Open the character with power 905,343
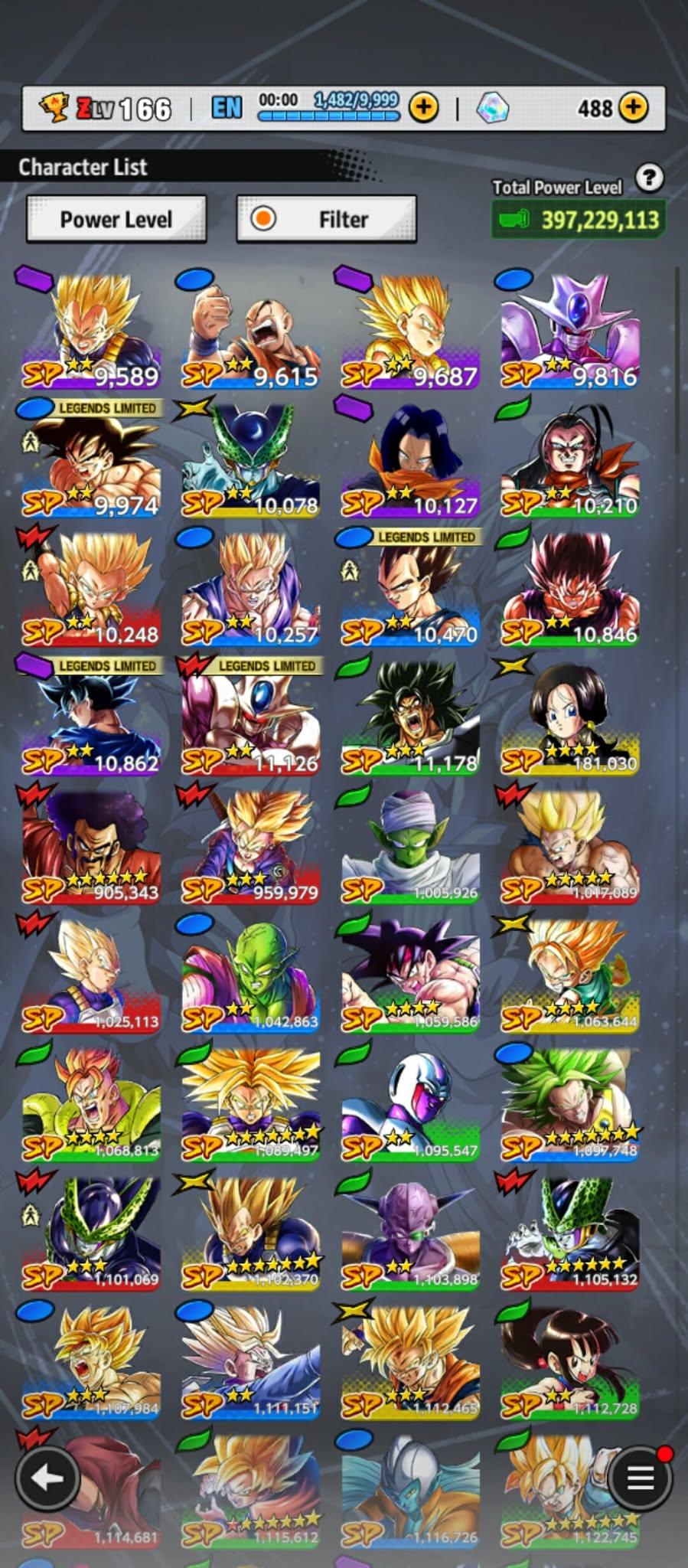 click(92, 846)
